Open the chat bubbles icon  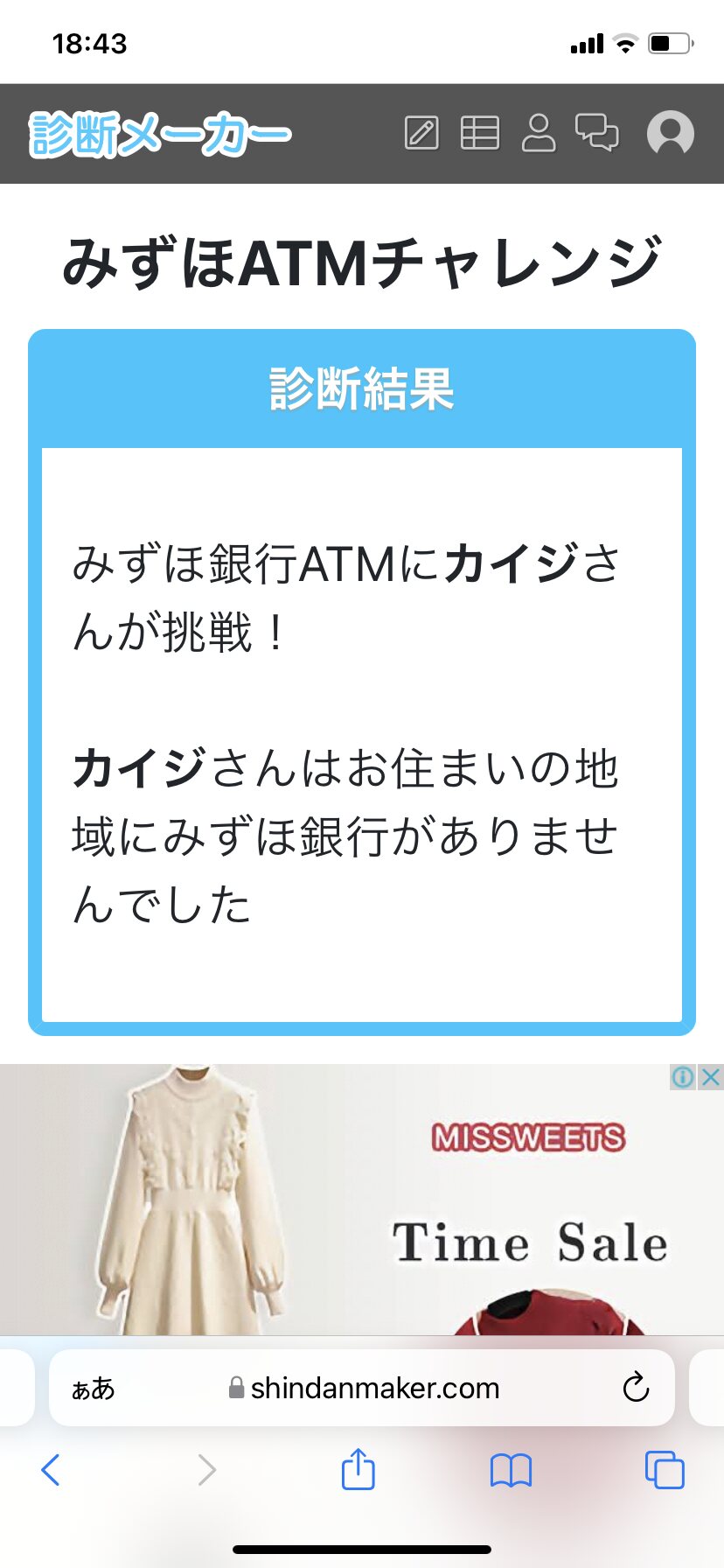597,134
